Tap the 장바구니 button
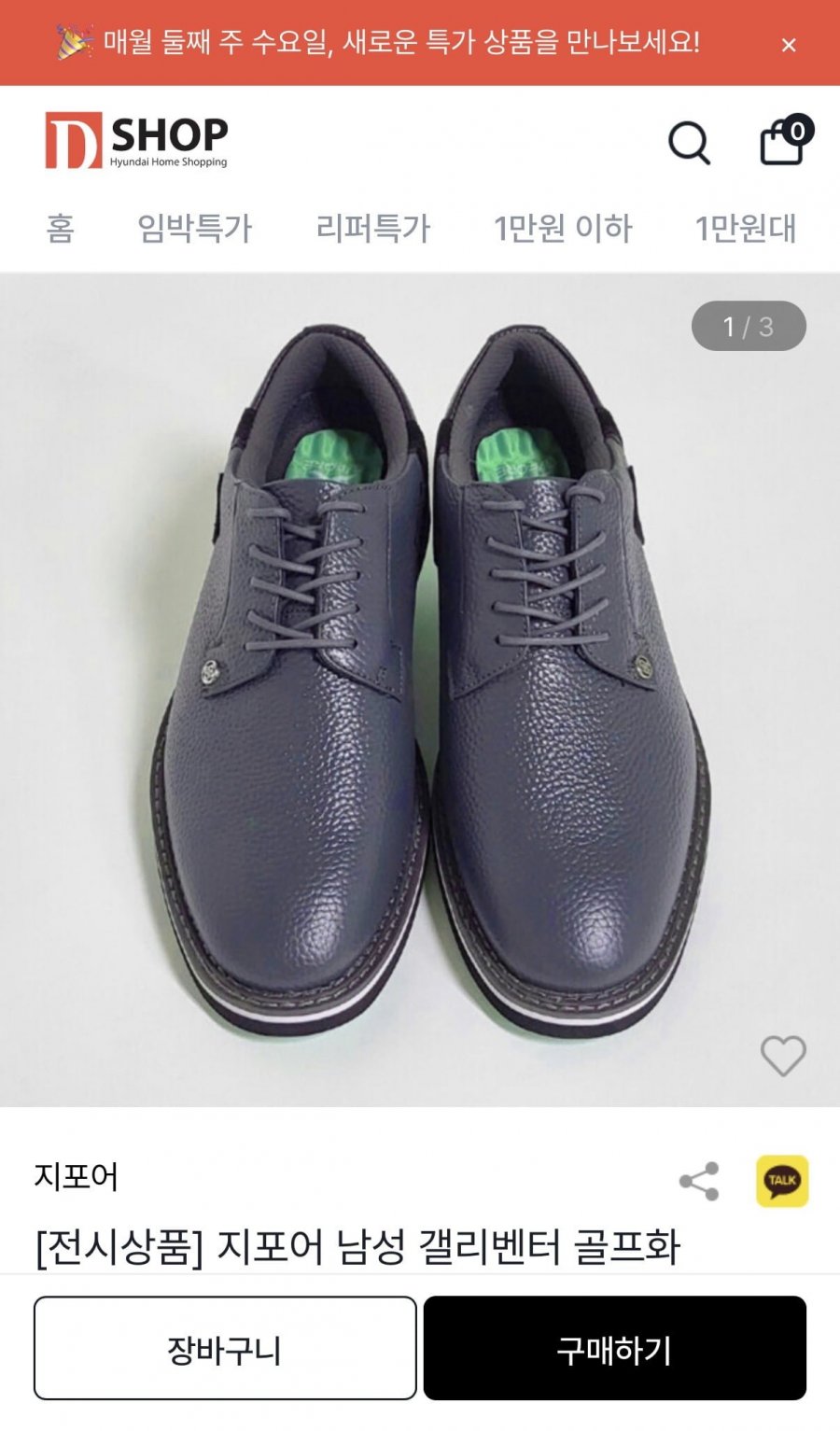840x1431 pixels. click(225, 1348)
